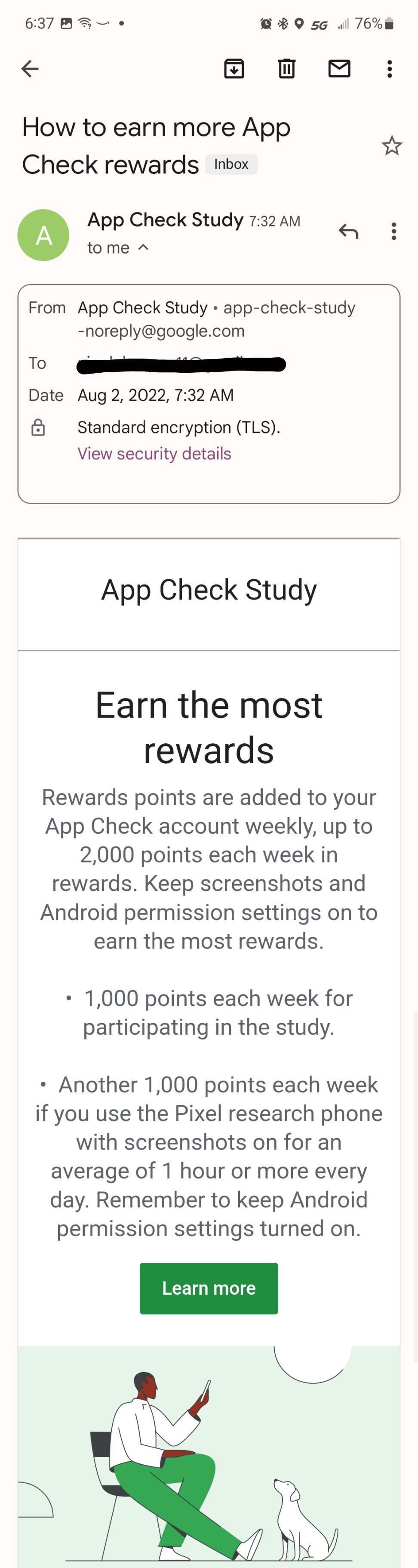Open View security details link
The width and height of the screenshot is (418, 1568).
tap(154, 454)
